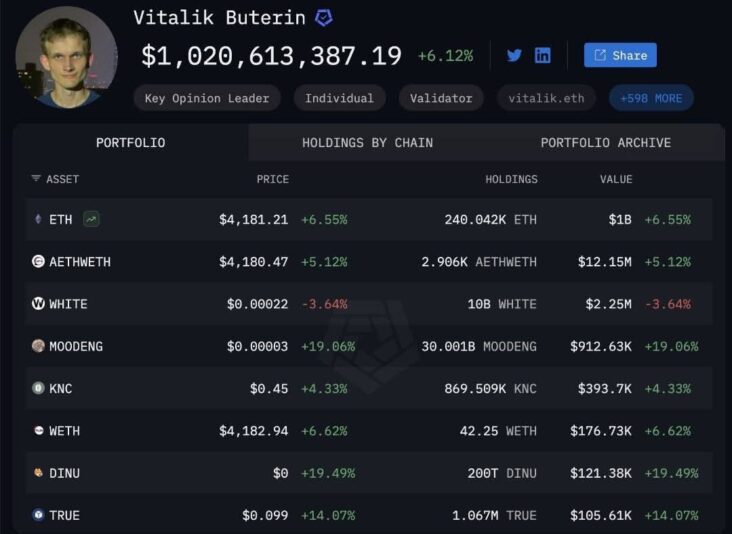This screenshot has height=534, width=732.
Task: Tap the KNC asset row
Action: click(60, 388)
